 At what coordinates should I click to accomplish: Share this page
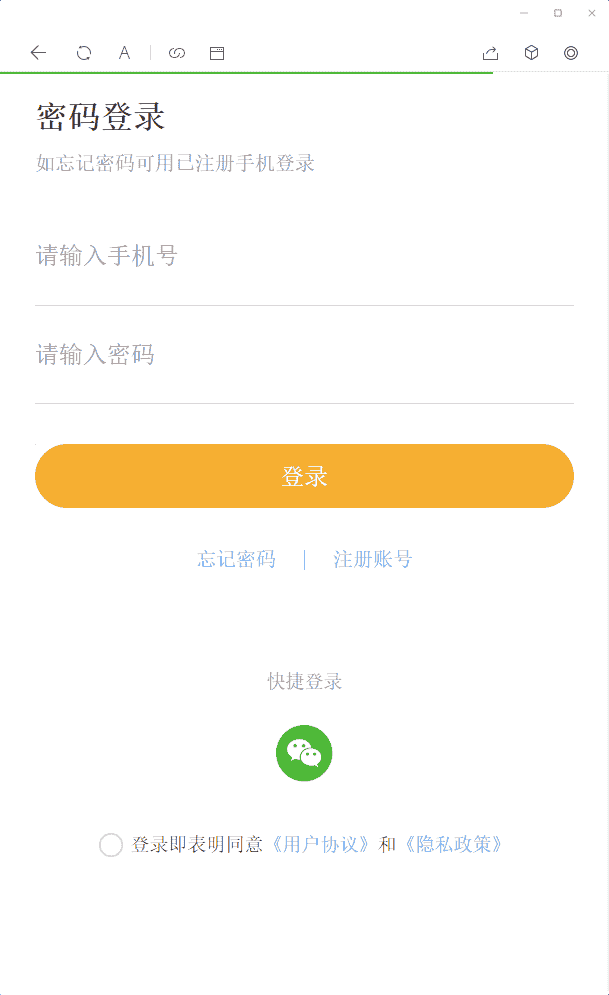490,53
